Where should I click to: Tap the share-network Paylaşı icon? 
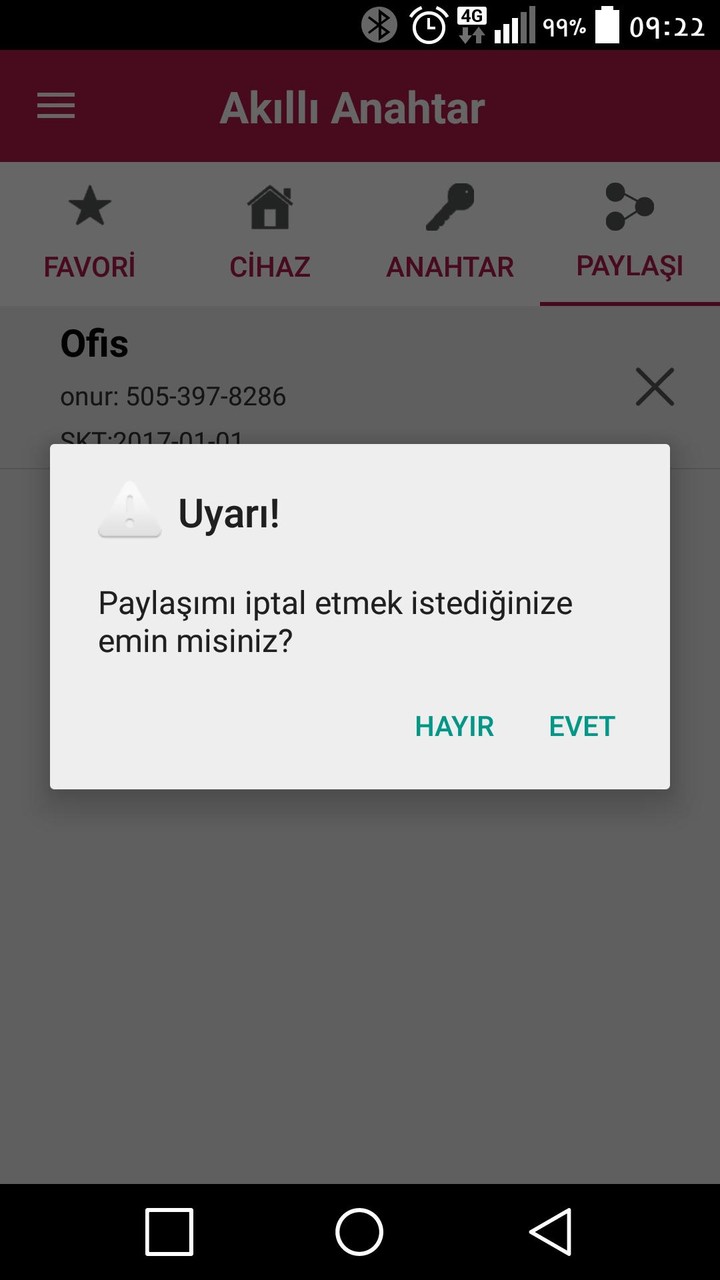(630, 205)
